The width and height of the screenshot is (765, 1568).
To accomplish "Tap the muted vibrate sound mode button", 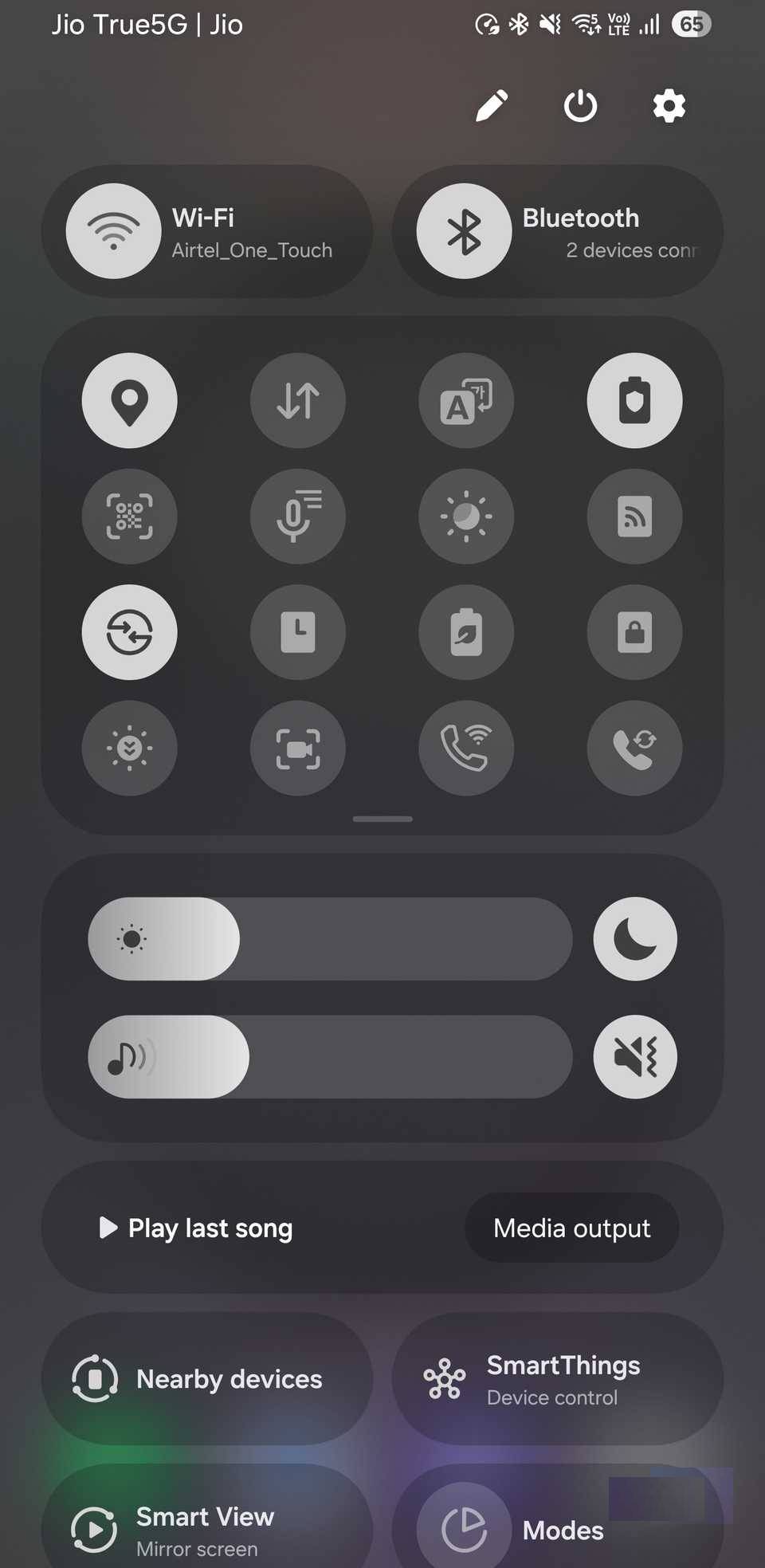I will coord(634,1057).
